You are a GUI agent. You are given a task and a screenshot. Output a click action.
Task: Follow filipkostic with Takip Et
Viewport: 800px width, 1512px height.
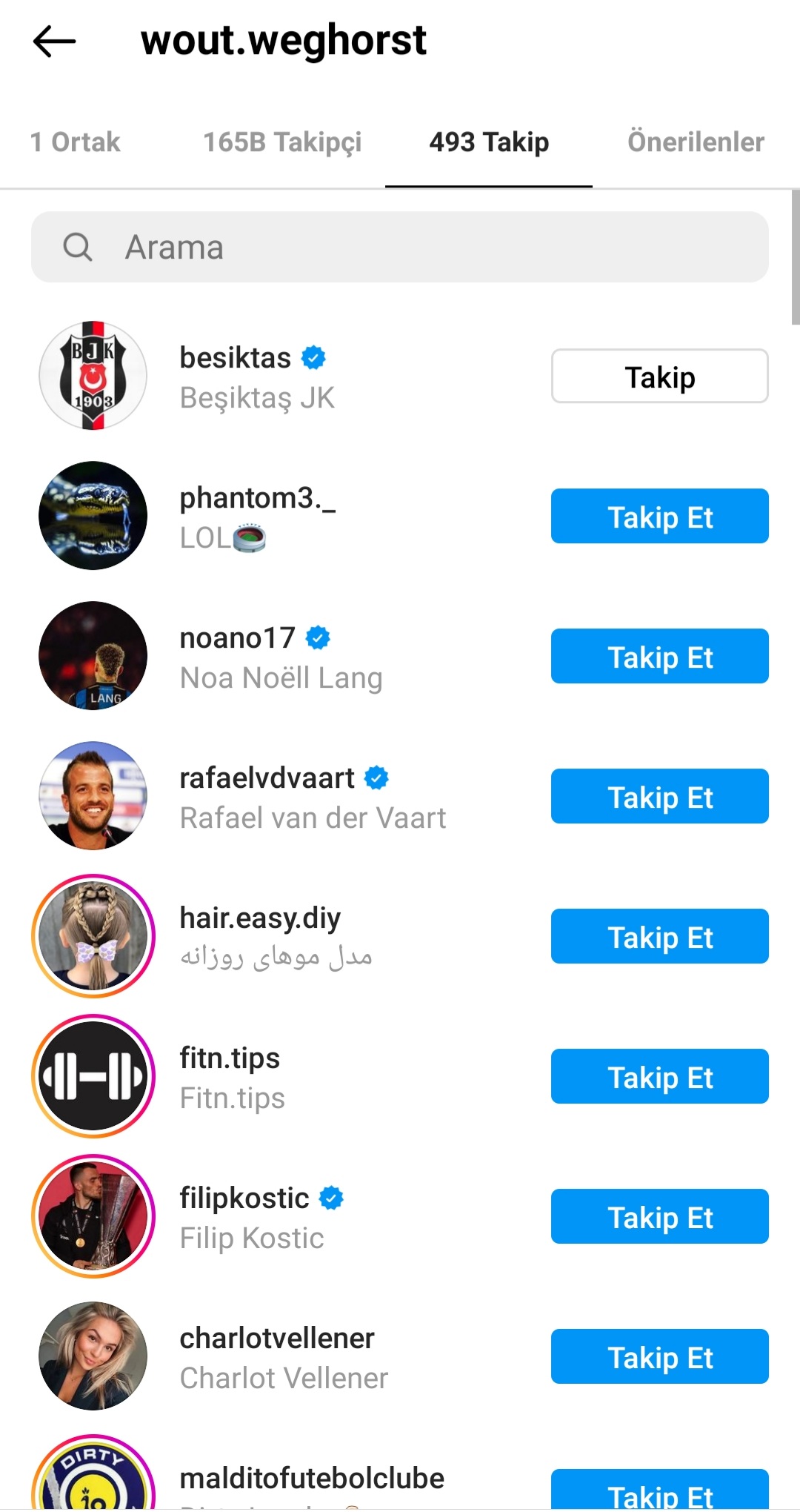[x=659, y=1217]
